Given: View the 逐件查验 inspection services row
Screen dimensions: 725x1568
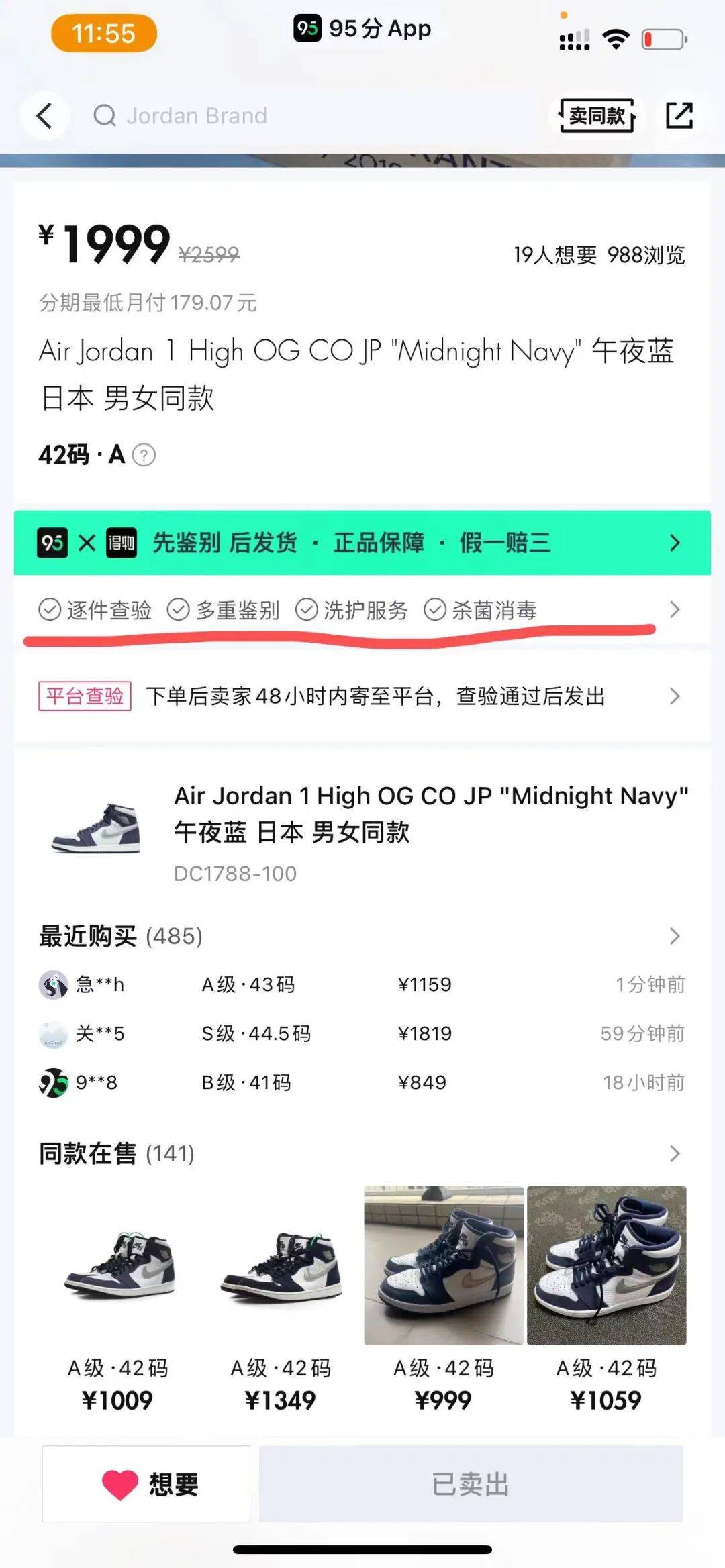Looking at the screenshot, I should coord(362,610).
